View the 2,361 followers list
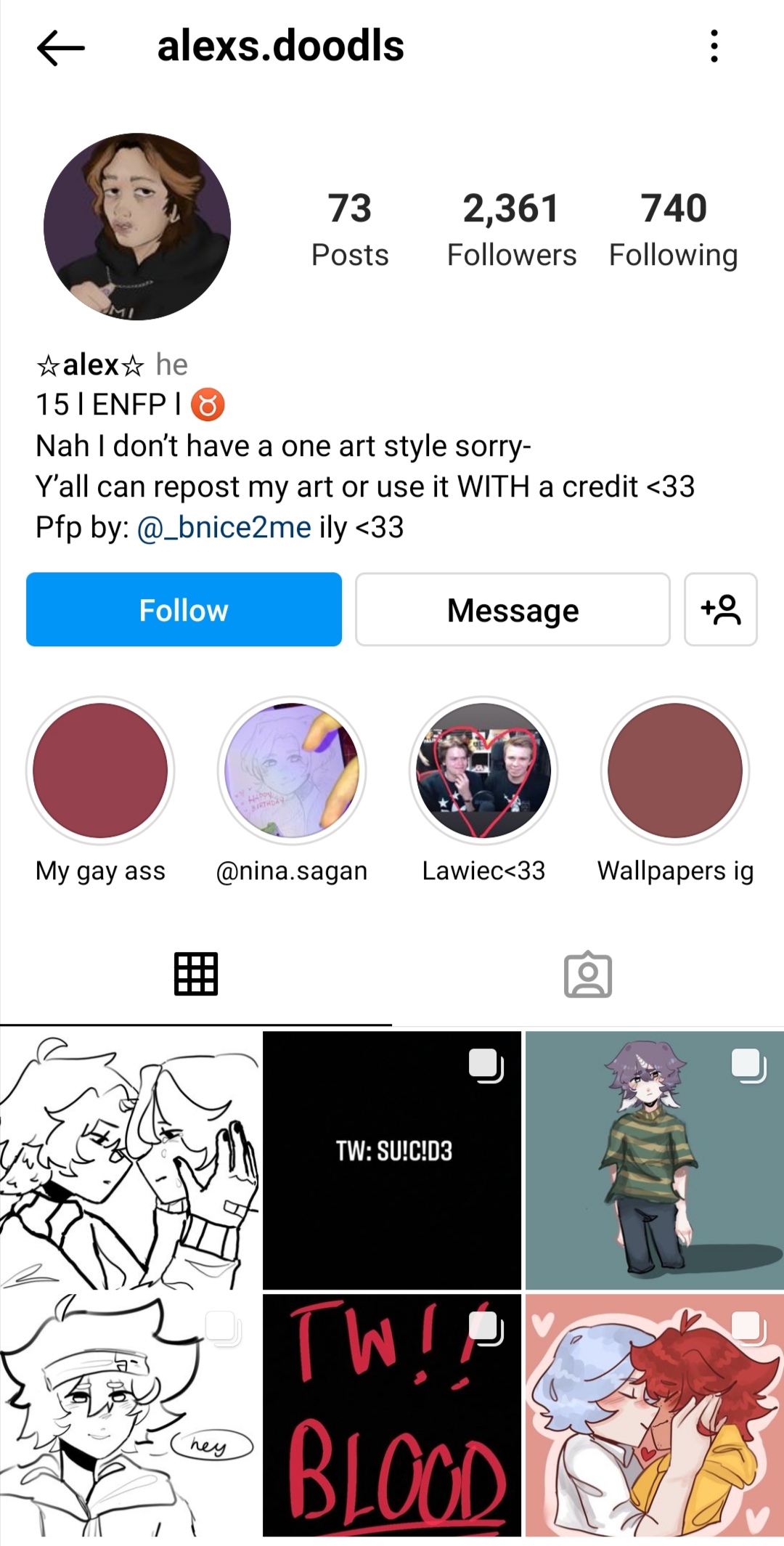Screen dimensions: 784x1546 (511, 229)
